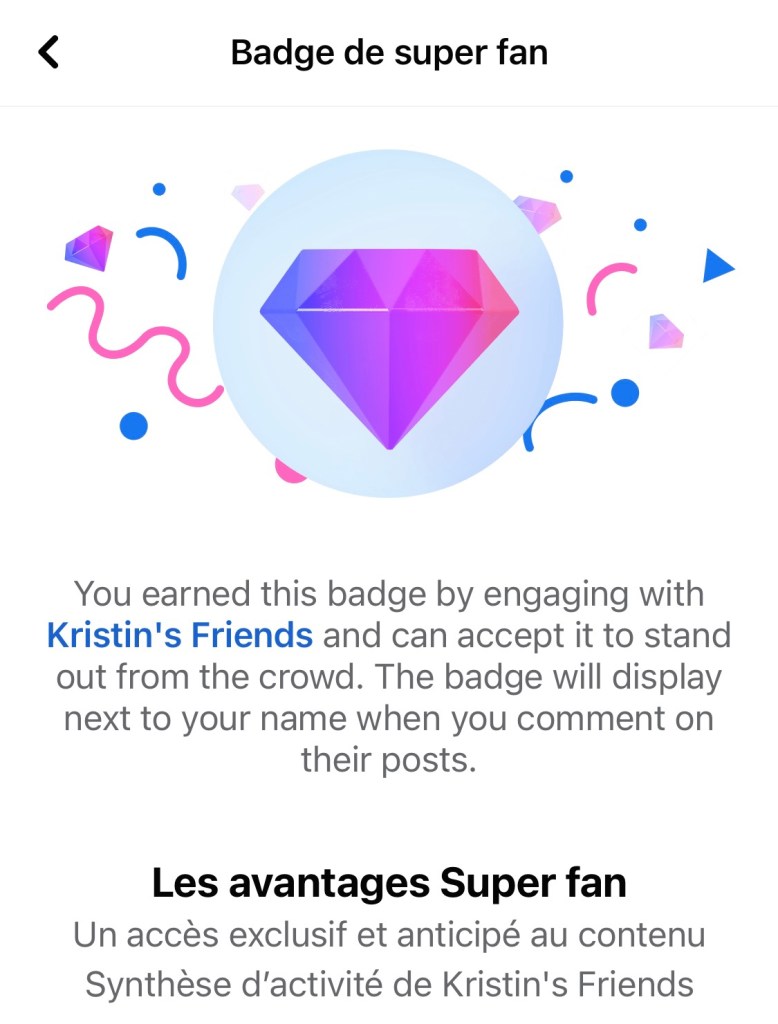Open the Kristin's Friends page link
The image size is (778, 1024).
[x=179, y=635]
